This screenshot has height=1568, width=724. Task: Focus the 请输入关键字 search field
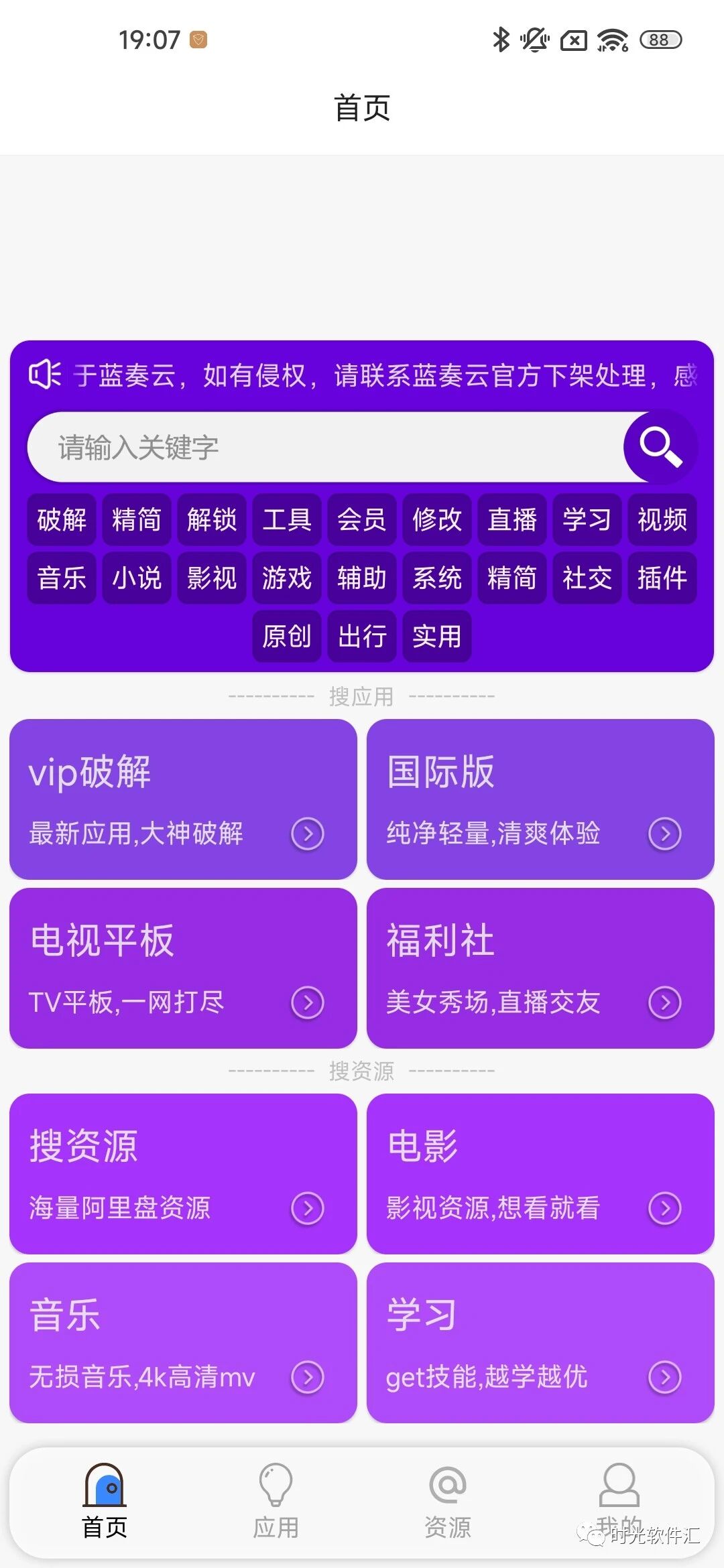[326, 447]
